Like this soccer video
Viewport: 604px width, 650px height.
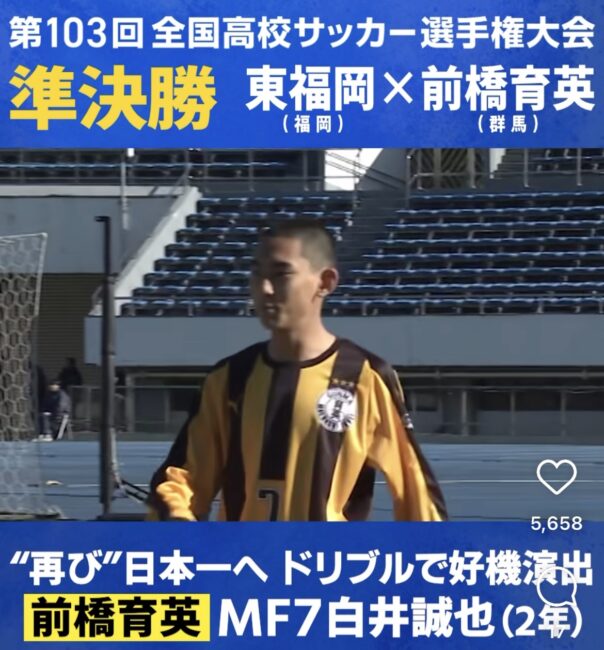556,478
